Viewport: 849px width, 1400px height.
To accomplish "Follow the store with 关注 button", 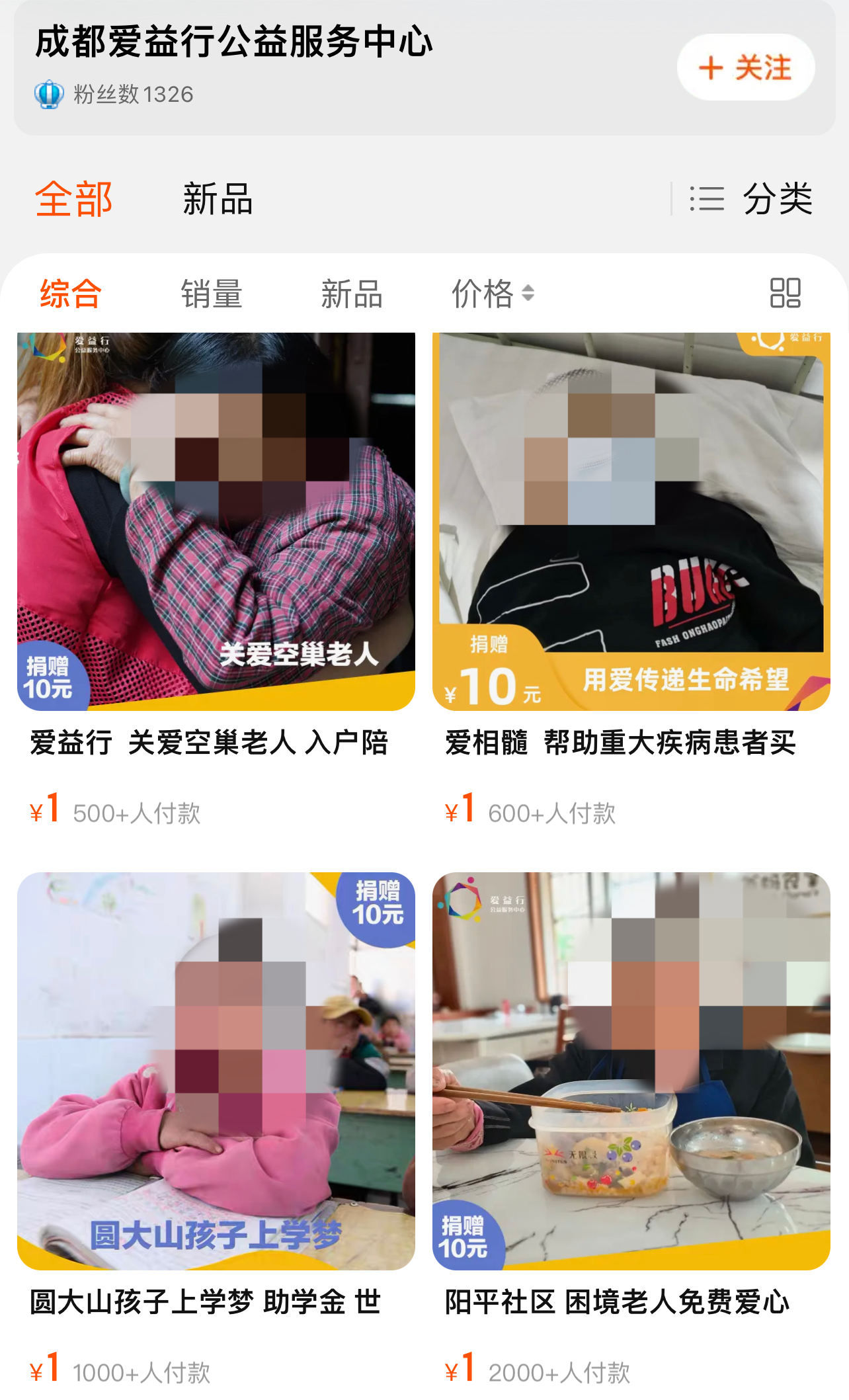I will click(x=745, y=67).
